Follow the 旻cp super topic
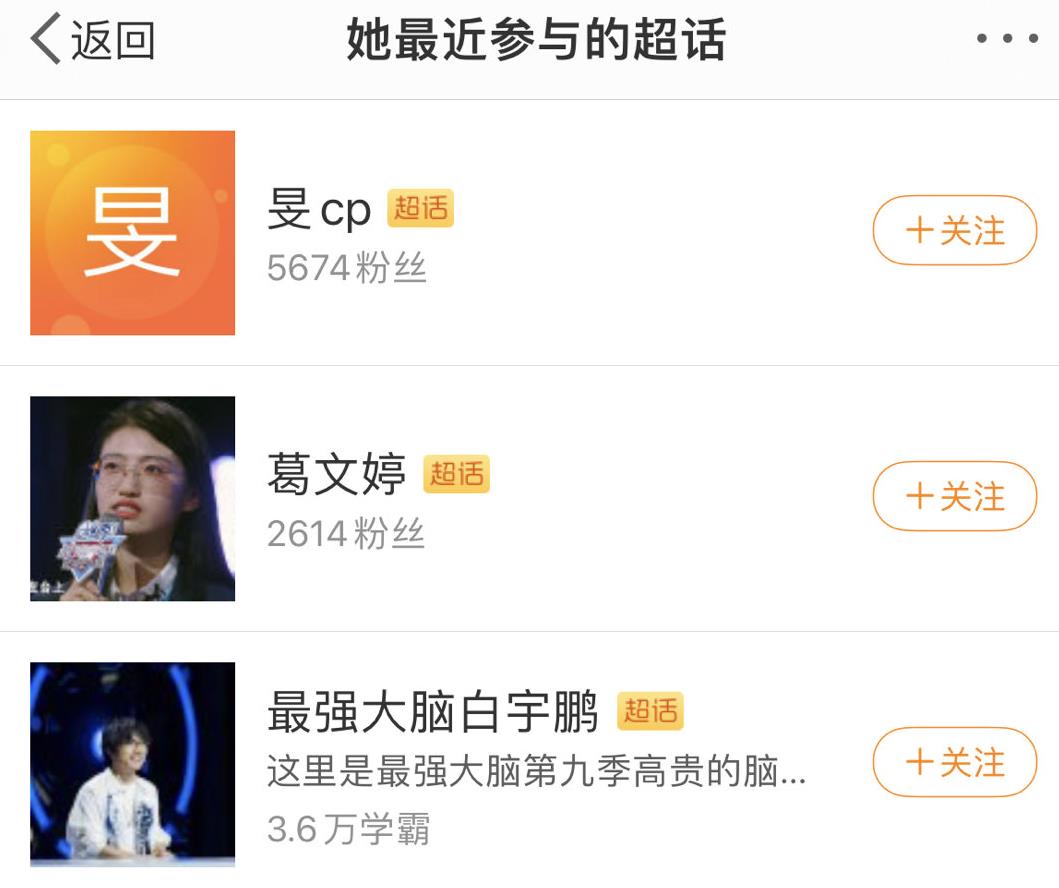The image size is (1059, 888). pos(954,231)
